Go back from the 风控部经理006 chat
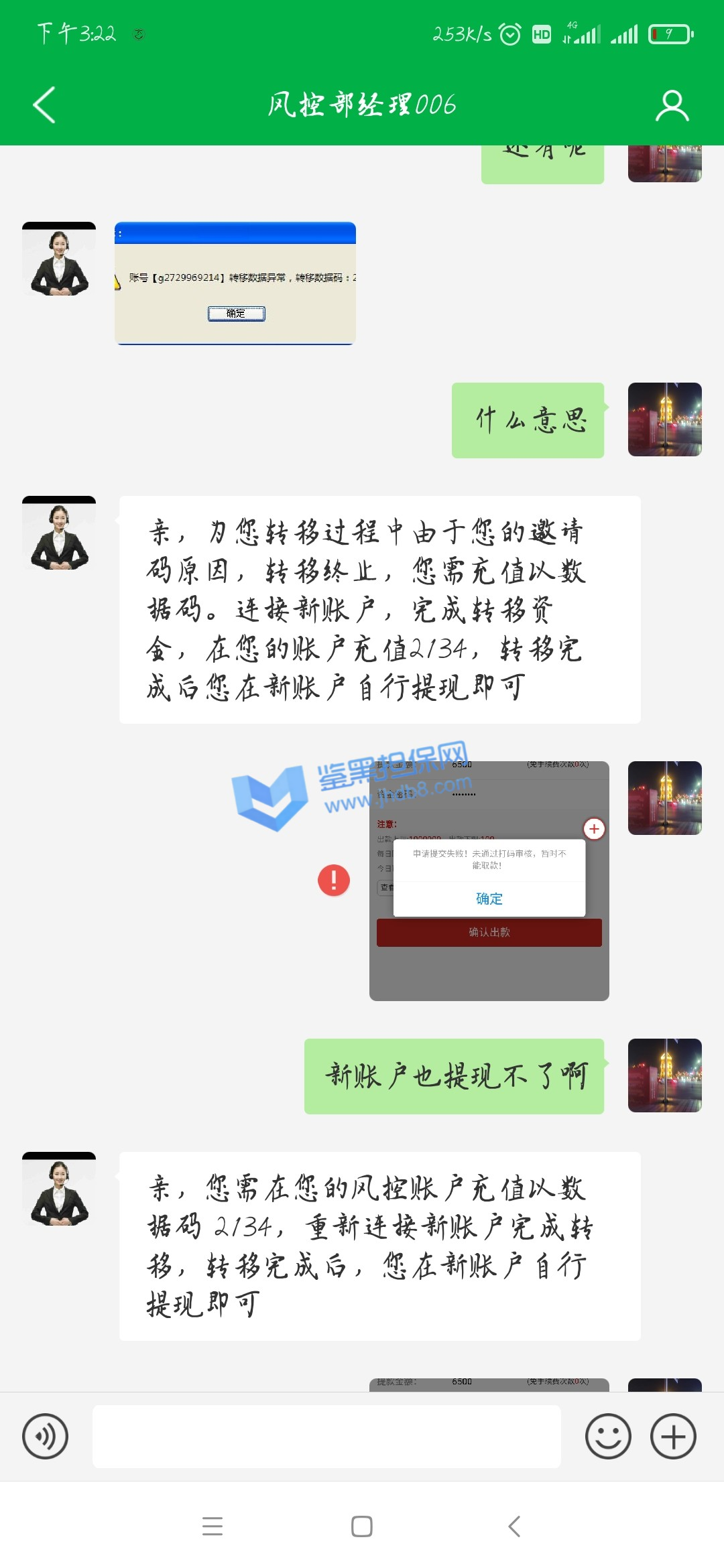The height and width of the screenshot is (1568, 724). pyautogui.click(x=44, y=105)
